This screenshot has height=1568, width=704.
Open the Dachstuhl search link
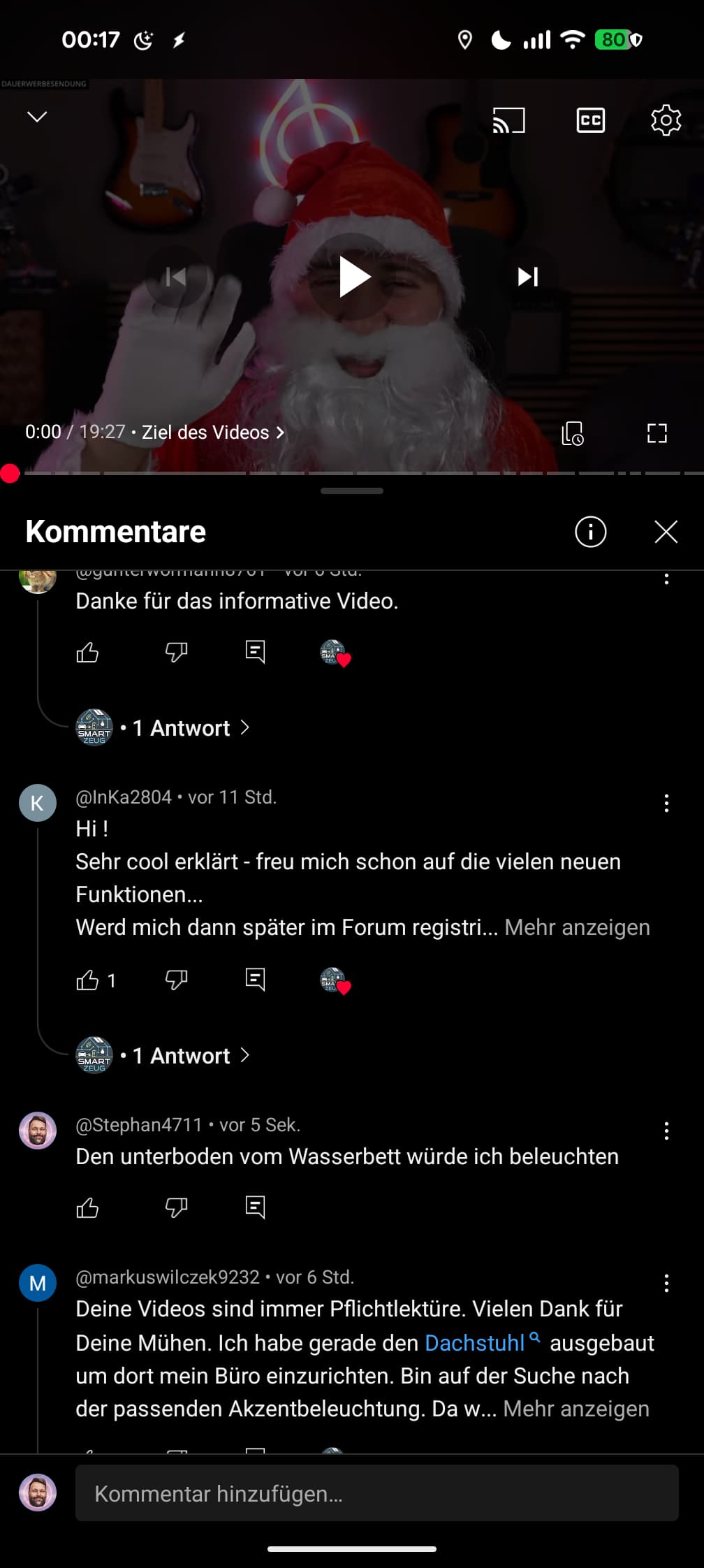click(x=475, y=1343)
